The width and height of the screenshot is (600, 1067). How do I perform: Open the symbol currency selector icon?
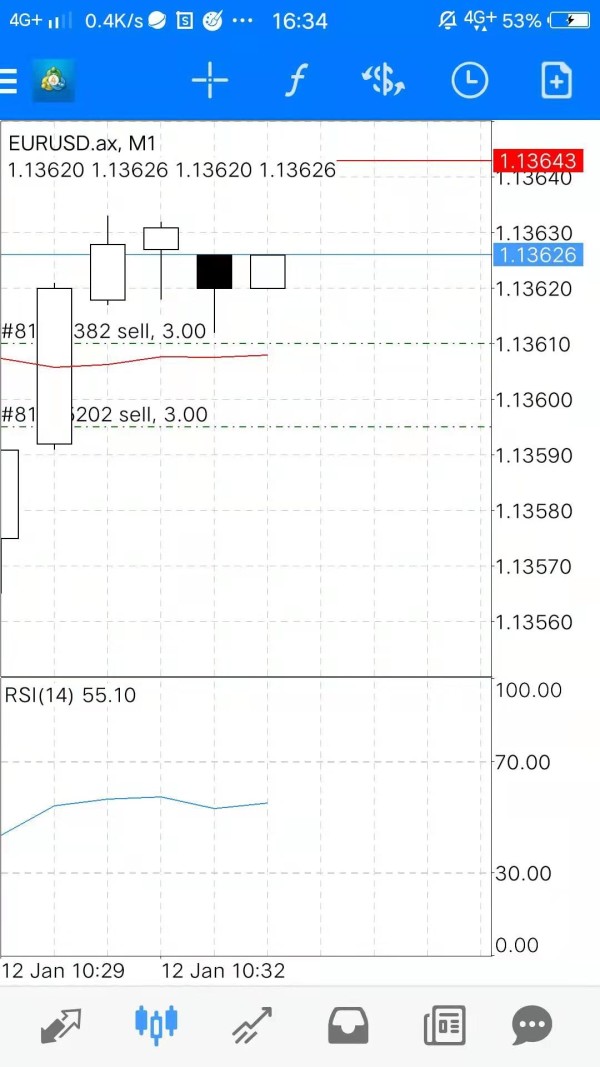tap(383, 80)
